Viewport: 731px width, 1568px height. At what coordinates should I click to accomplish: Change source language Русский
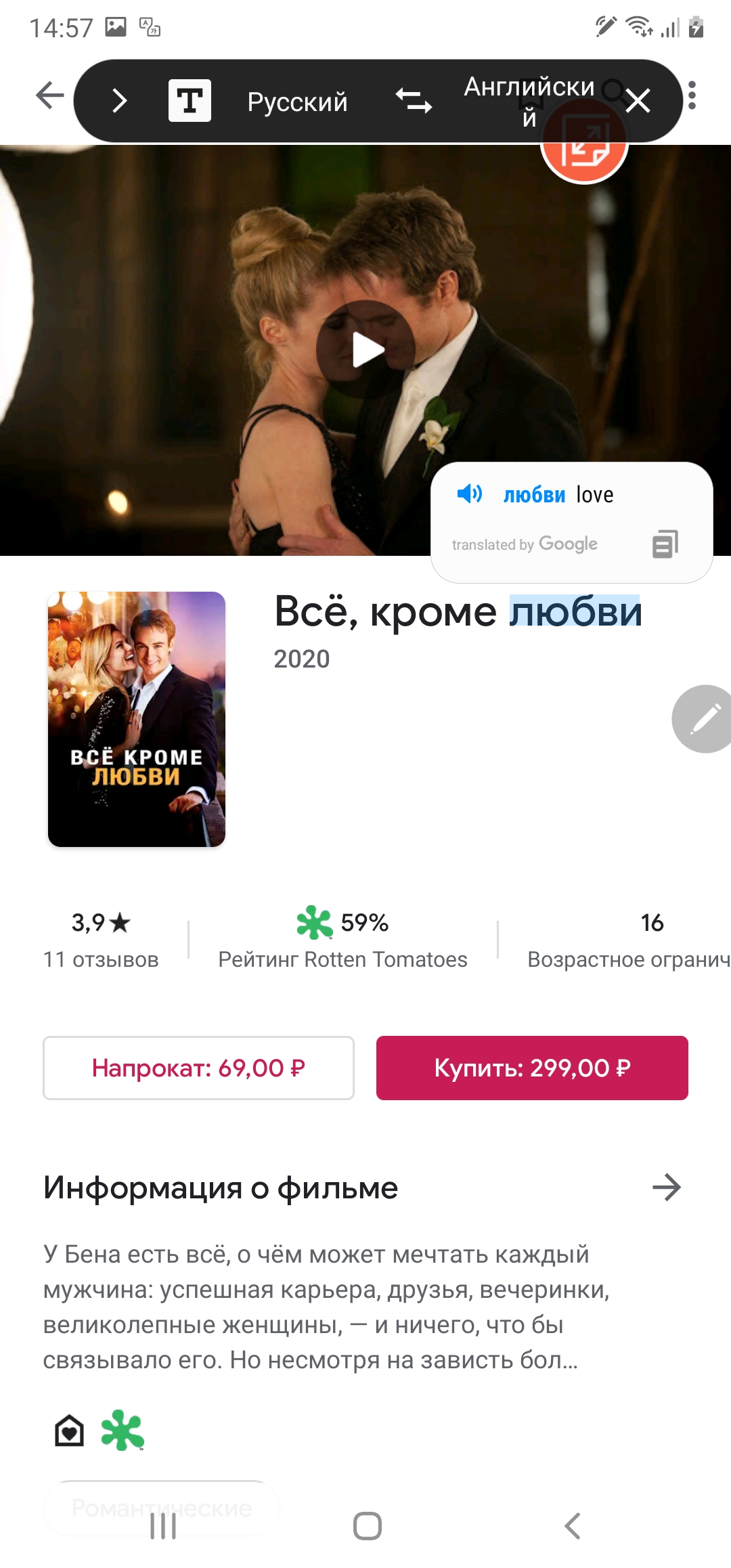click(297, 102)
